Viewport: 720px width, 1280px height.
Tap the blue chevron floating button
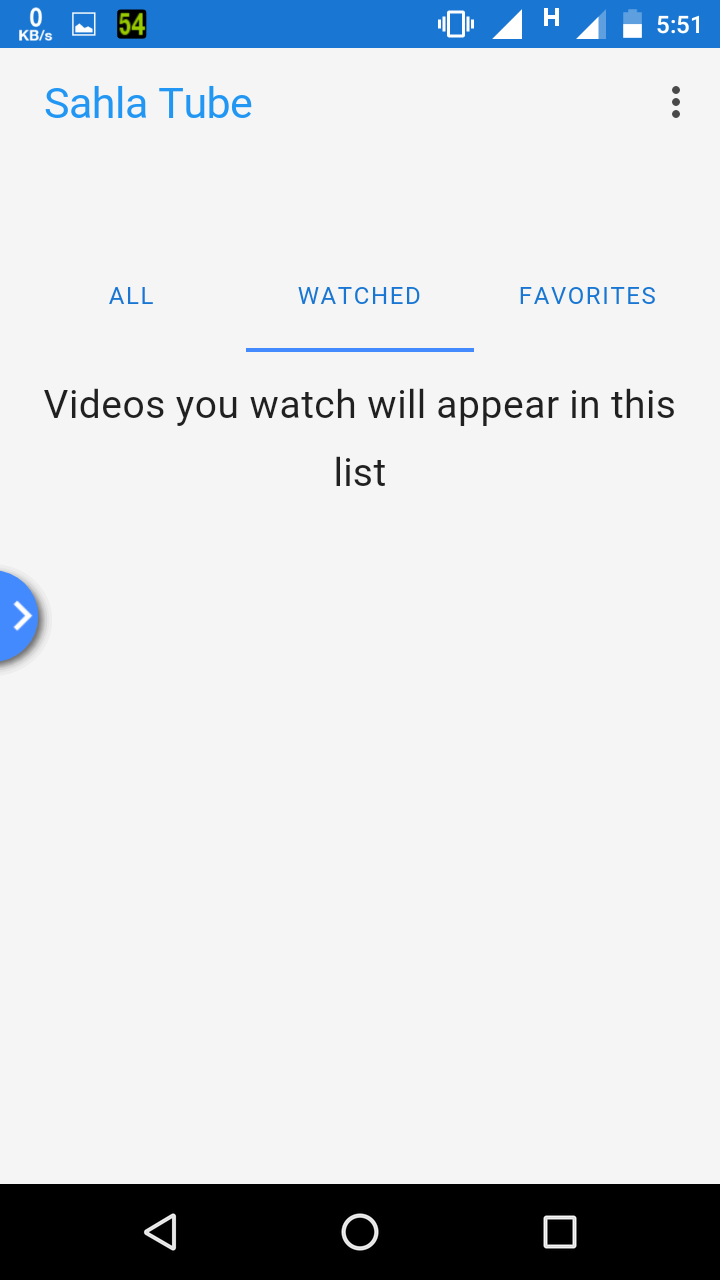tap(18, 616)
